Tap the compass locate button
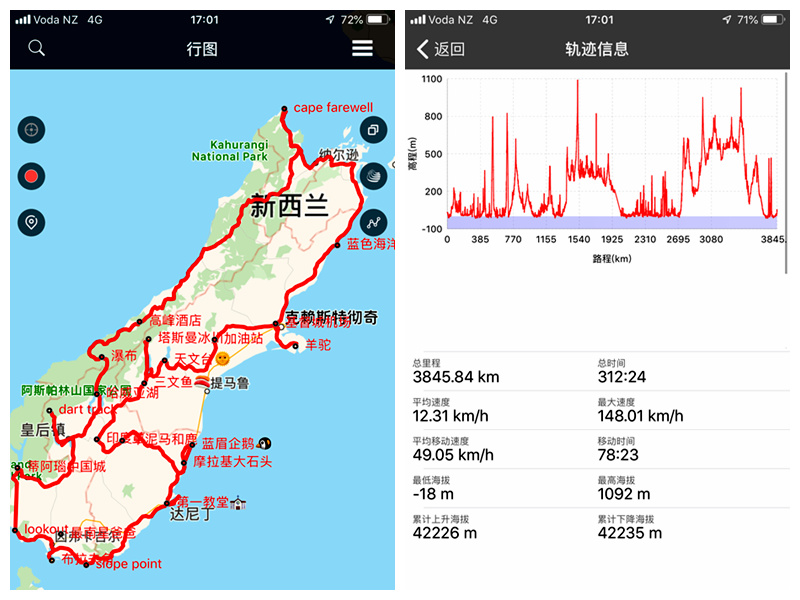 [x=32, y=130]
